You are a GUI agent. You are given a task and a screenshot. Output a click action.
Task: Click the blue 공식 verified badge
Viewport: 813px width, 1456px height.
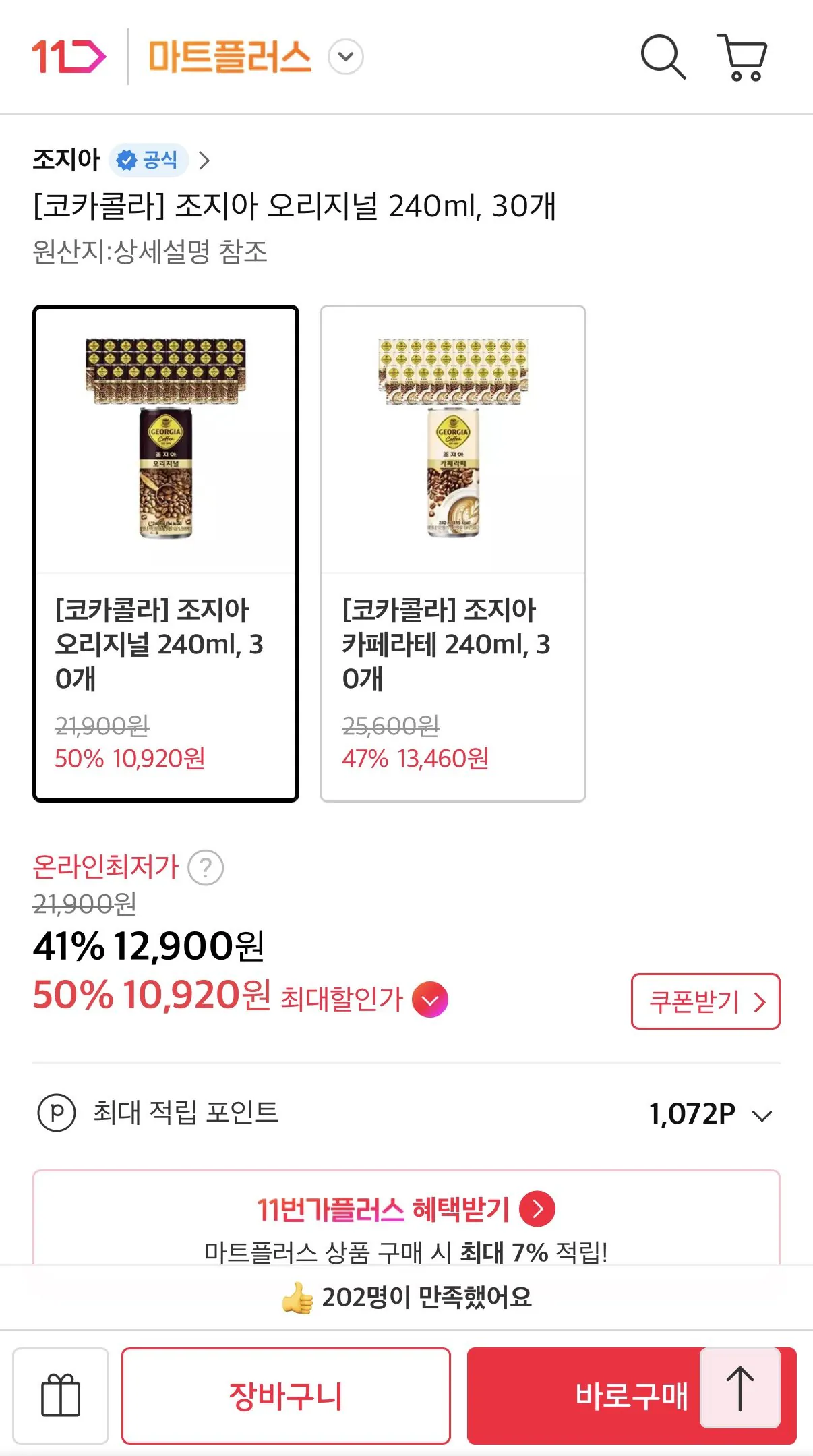click(x=150, y=160)
